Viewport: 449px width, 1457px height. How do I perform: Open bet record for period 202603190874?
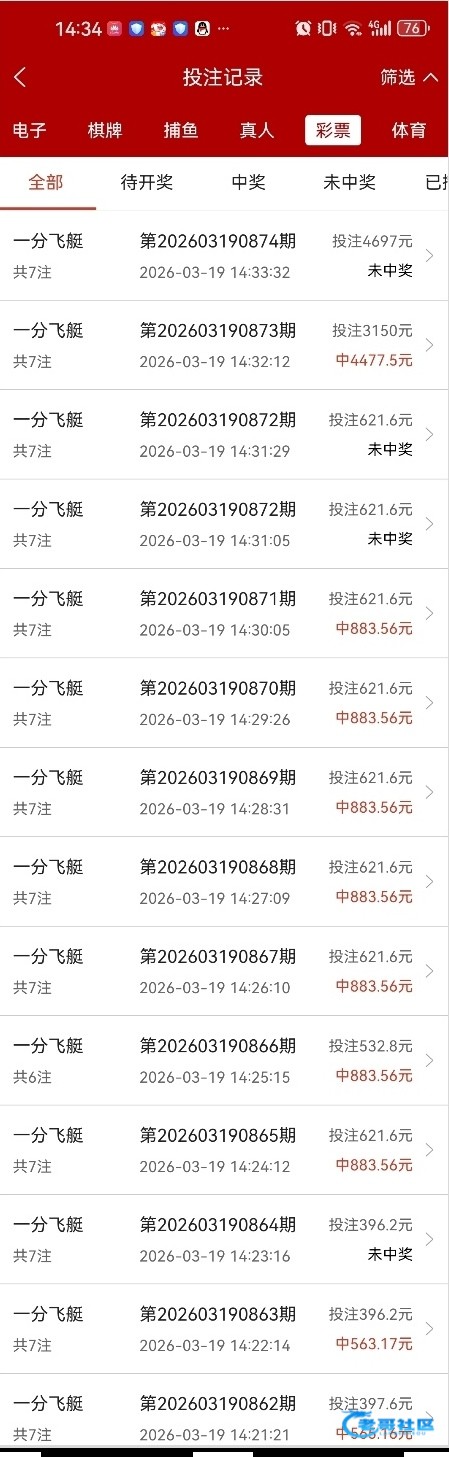[x=224, y=256]
